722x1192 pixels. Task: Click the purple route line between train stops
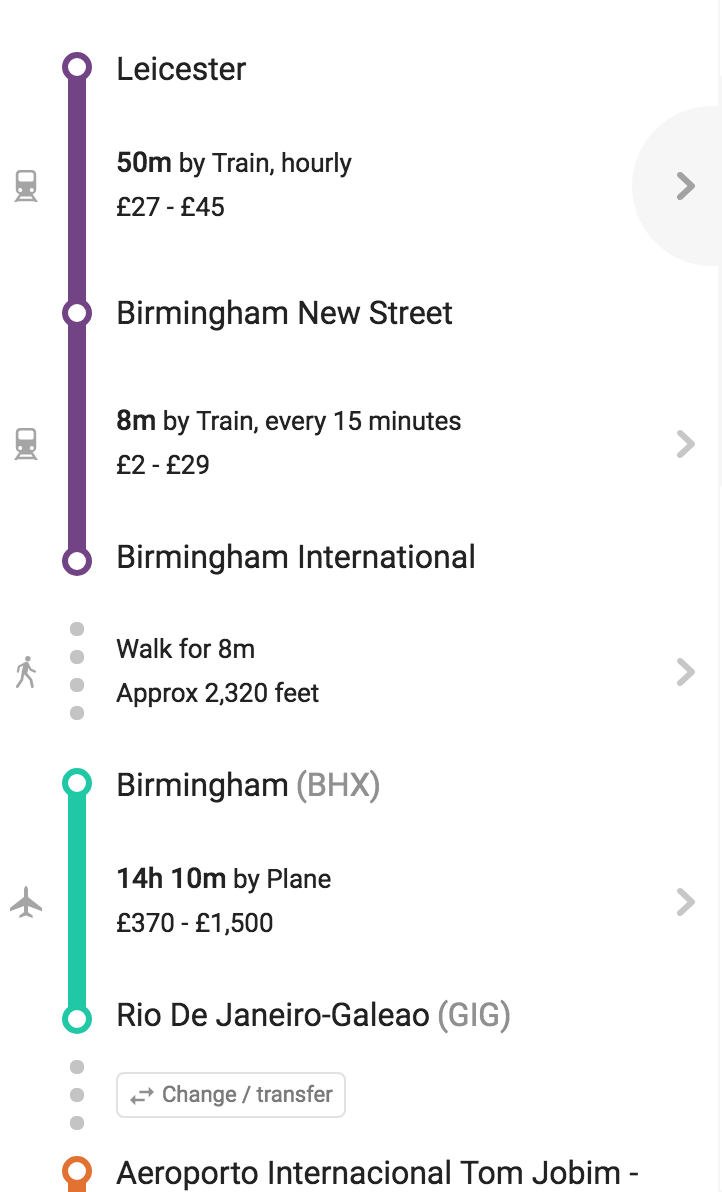coord(77,190)
